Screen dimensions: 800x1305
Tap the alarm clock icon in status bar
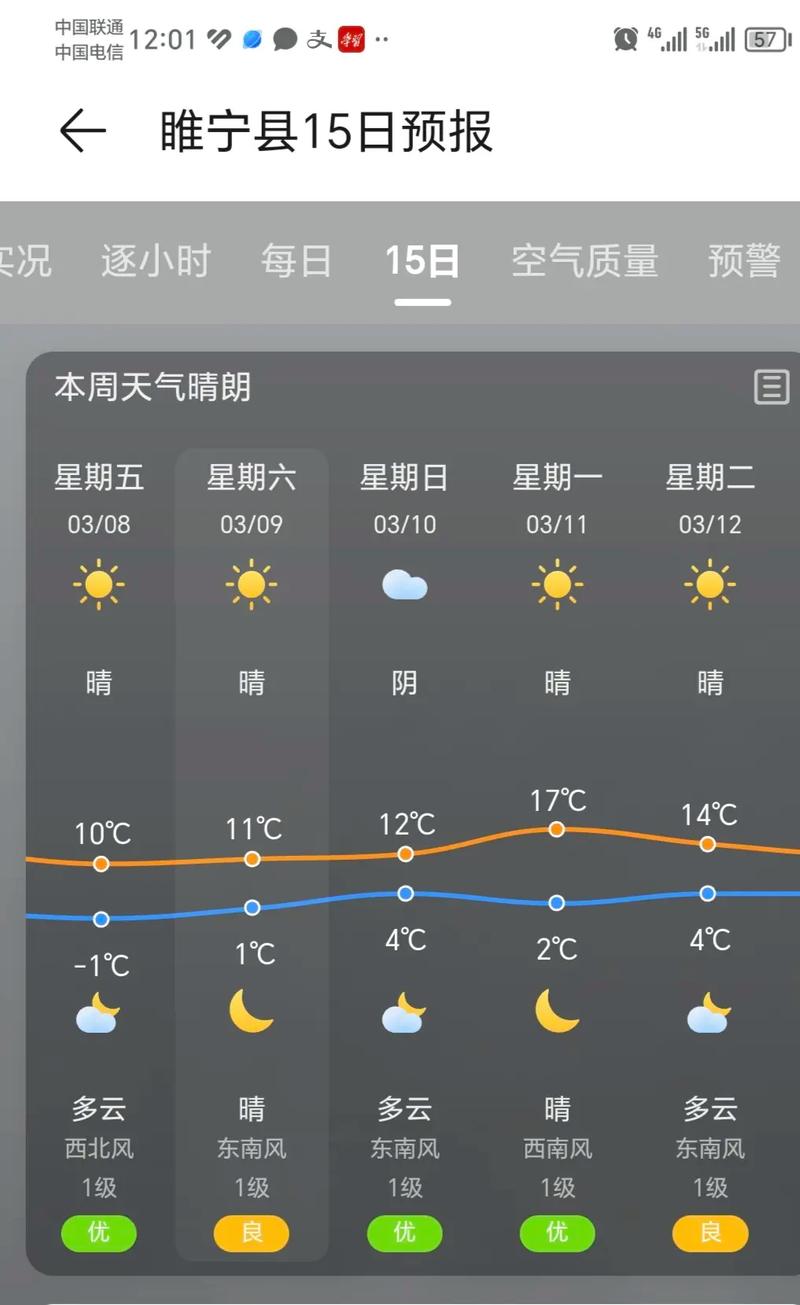click(625, 39)
